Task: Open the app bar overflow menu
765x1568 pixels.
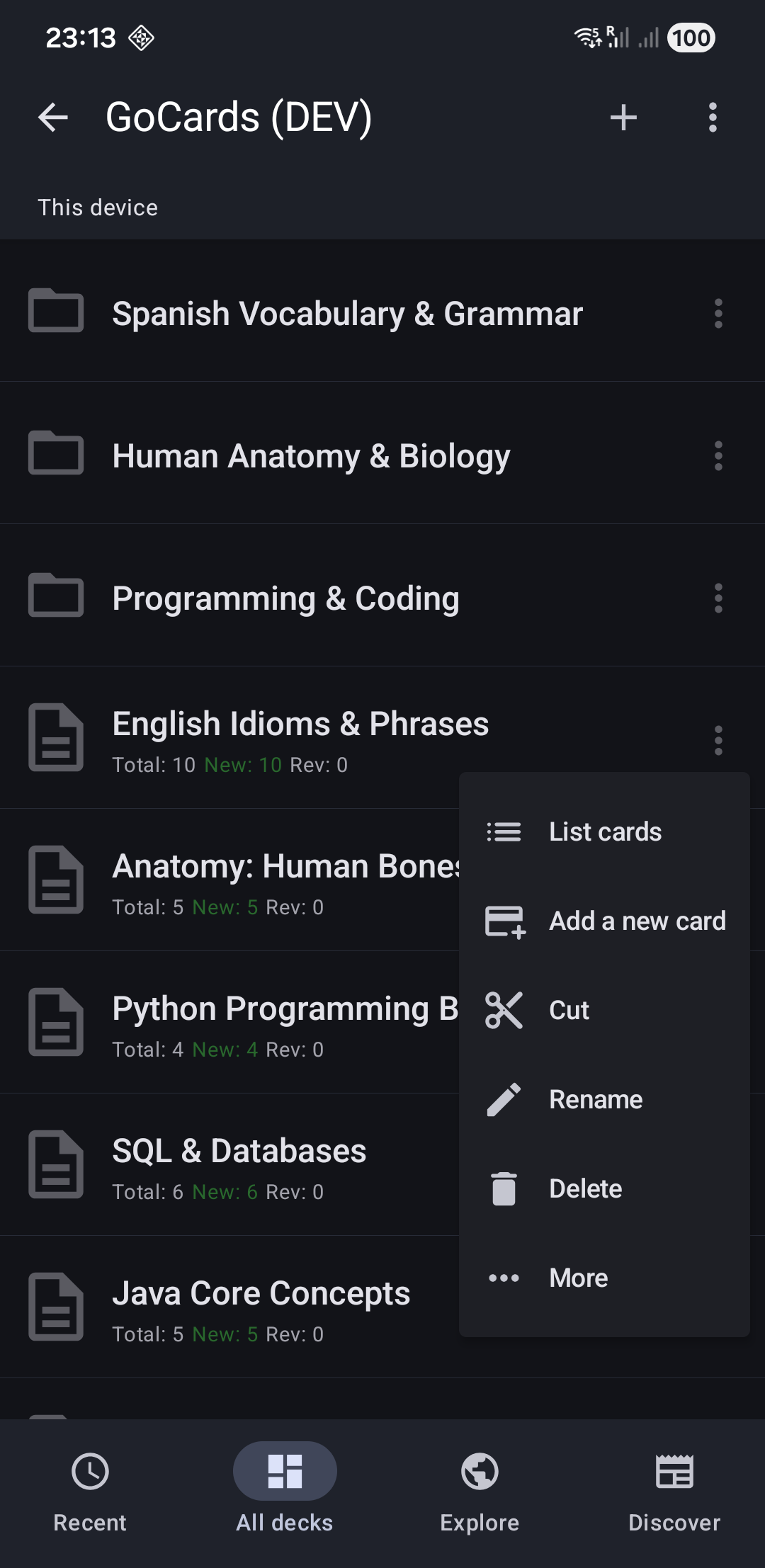Action: [x=713, y=118]
